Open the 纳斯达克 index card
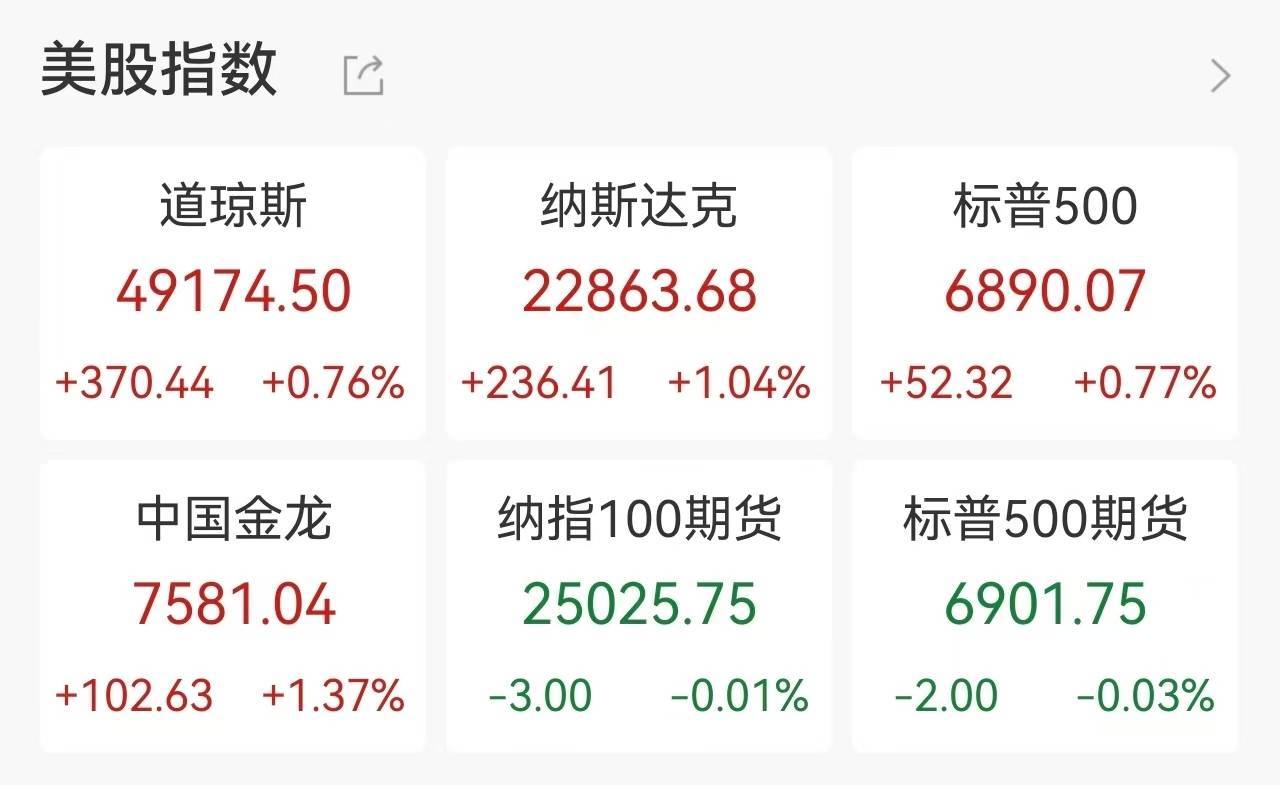The height and width of the screenshot is (785, 1280). pyautogui.click(x=638, y=293)
